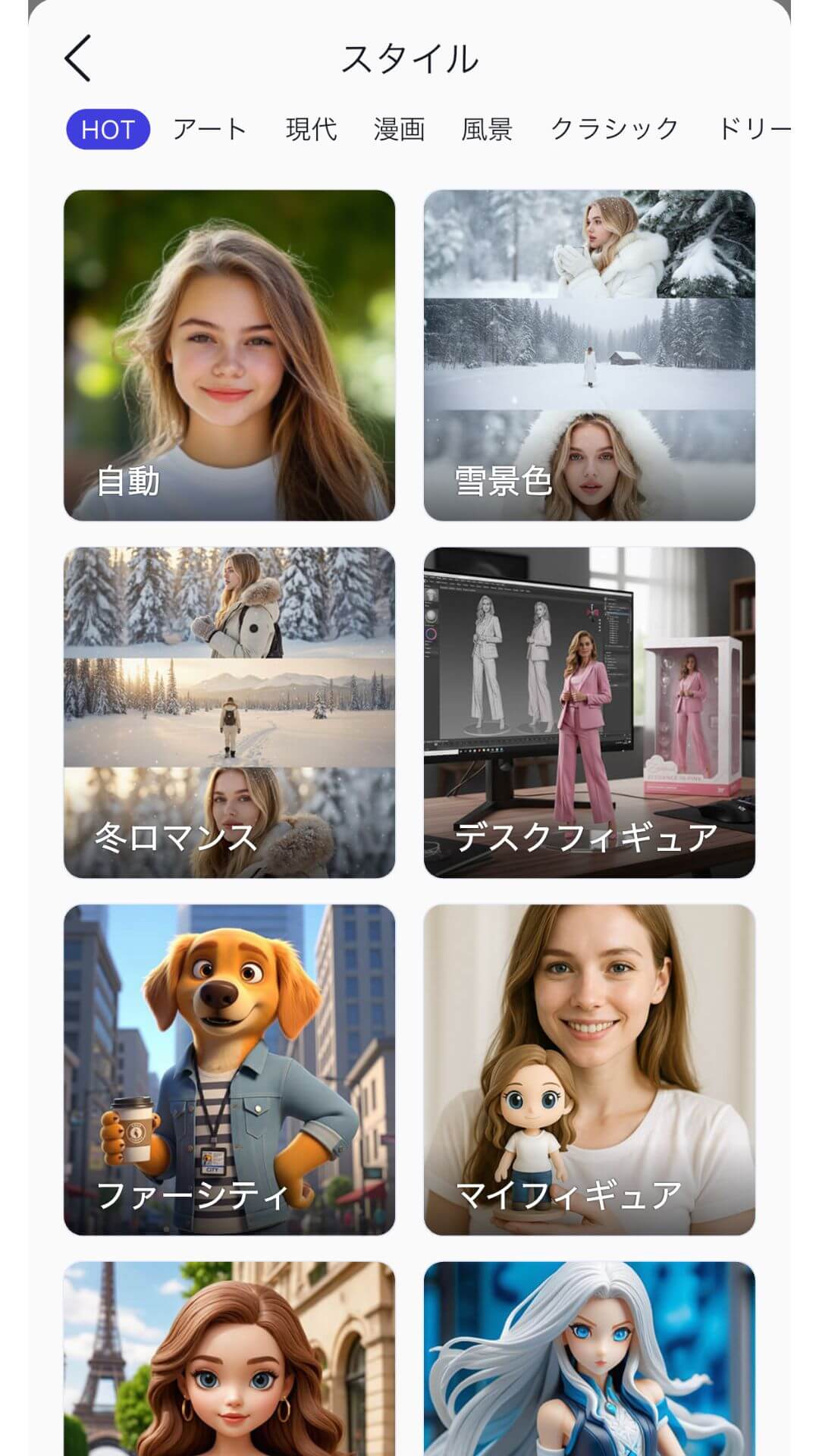Pick the 冬ロマンス style card
Screen dimensions: 819x1456
click(229, 712)
